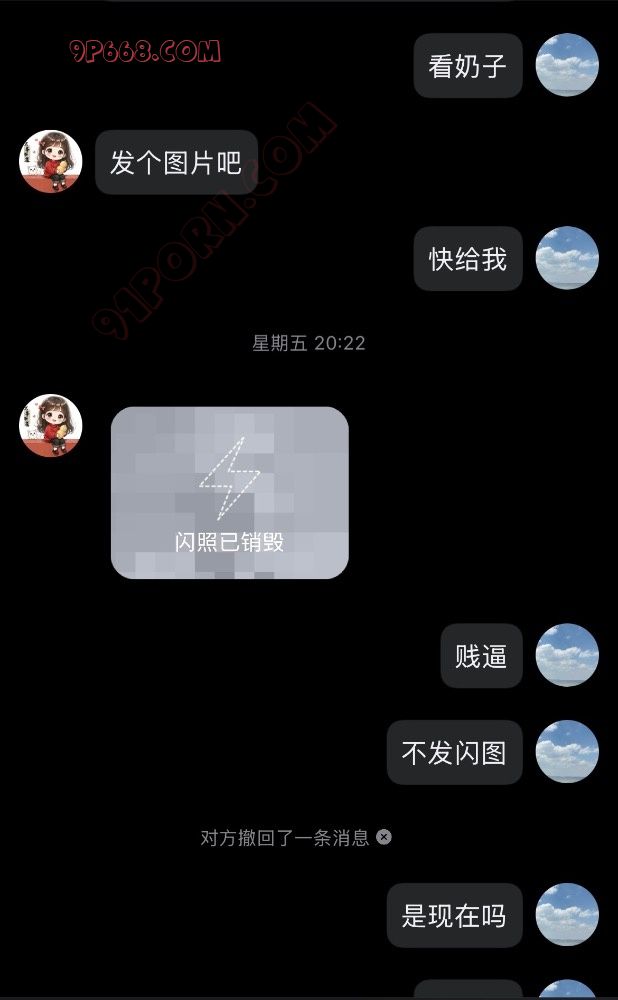Open the destroyed flash photo tile
Viewport: 618px width, 1000px height.
(x=229, y=492)
